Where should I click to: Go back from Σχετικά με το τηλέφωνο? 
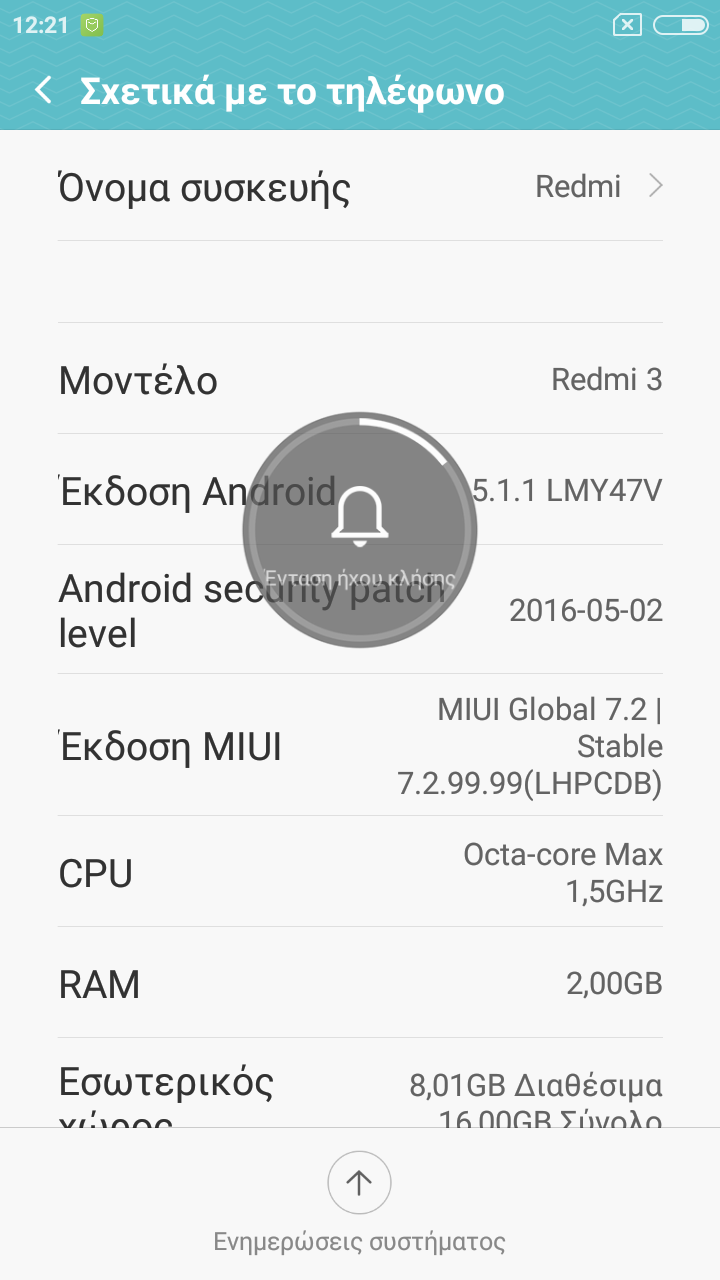pos(43,91)
